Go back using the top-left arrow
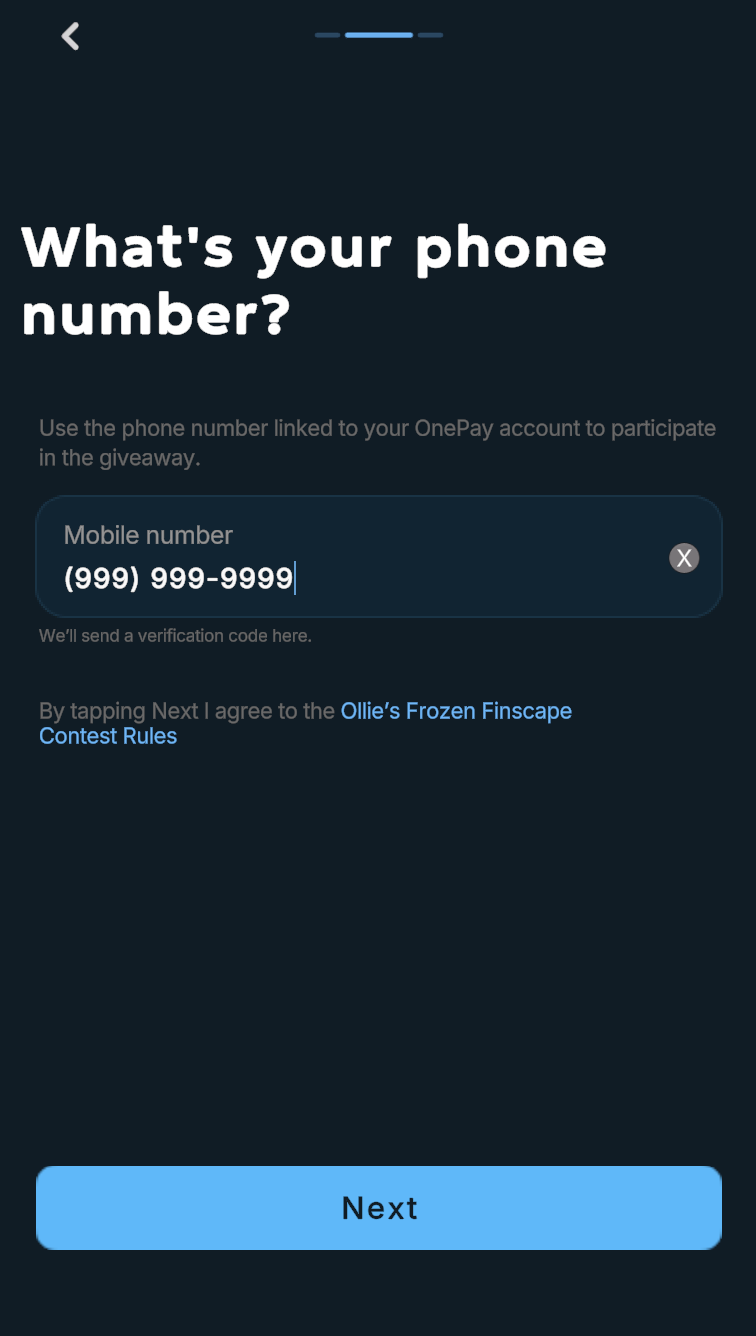Viewport: 756px width, 1336px height. pyautogui.click(x=70, y=37)
